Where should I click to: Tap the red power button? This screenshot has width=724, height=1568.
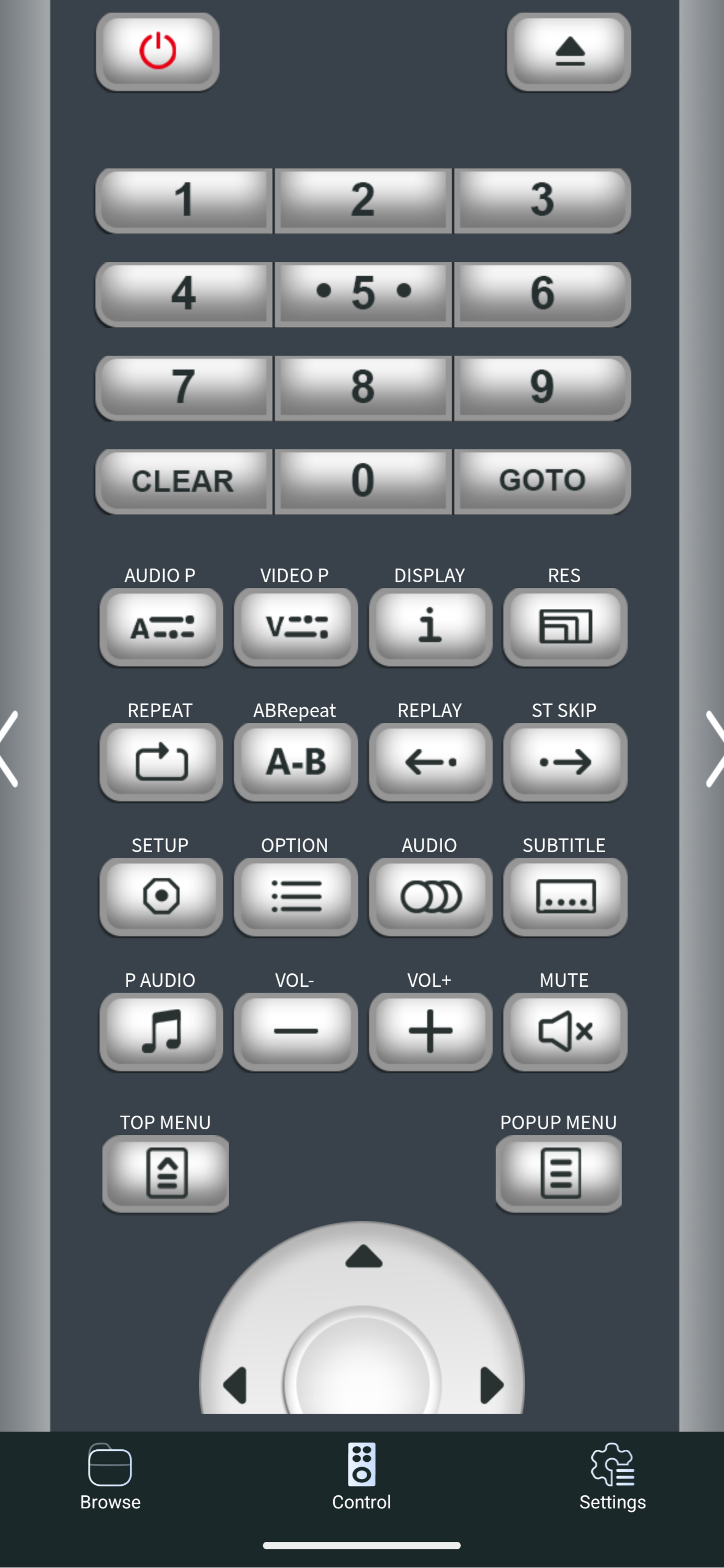[157, 52]
